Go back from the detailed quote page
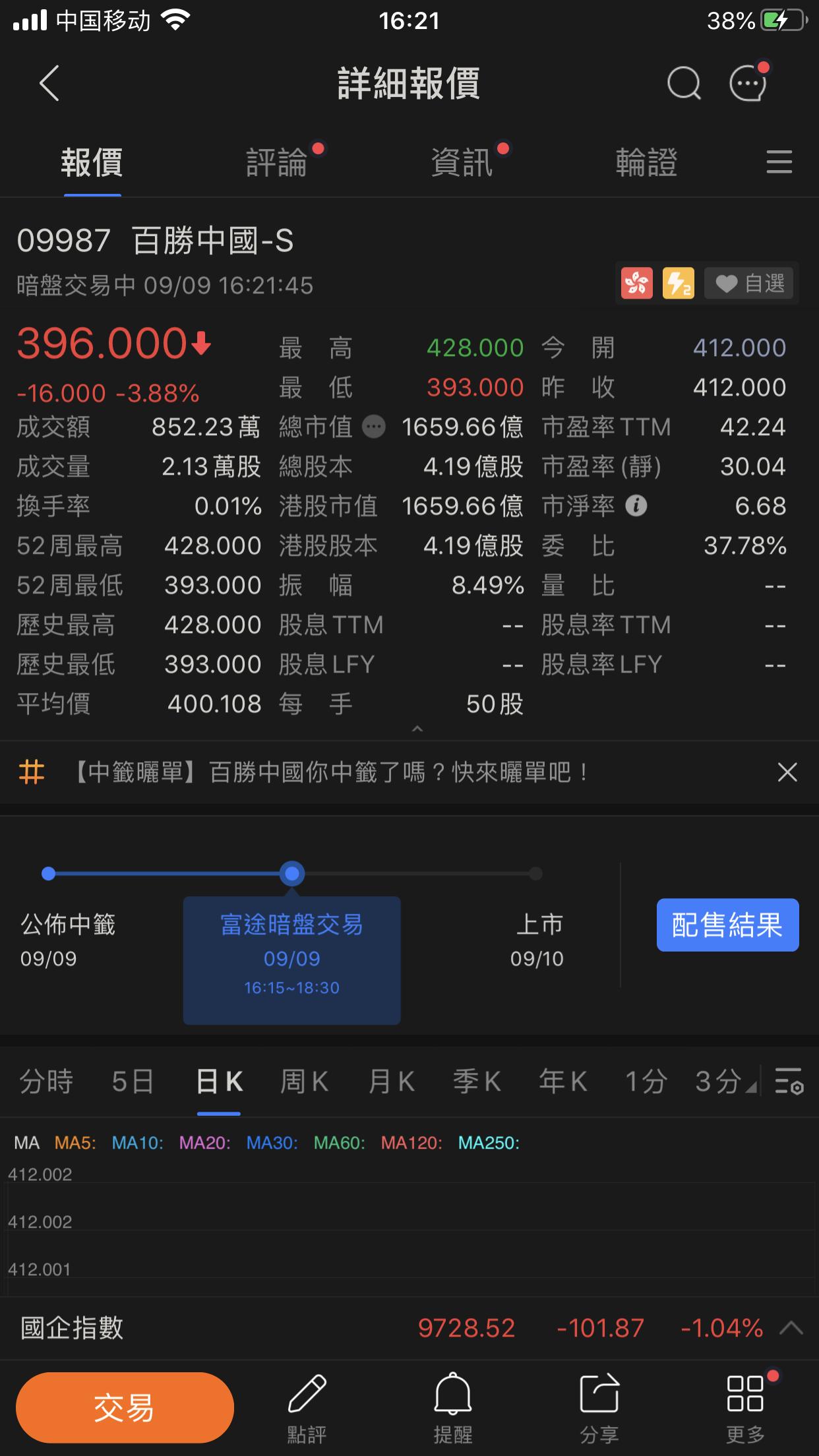Viewport: 819px width, 1456px height. click(x=49, y=84)
